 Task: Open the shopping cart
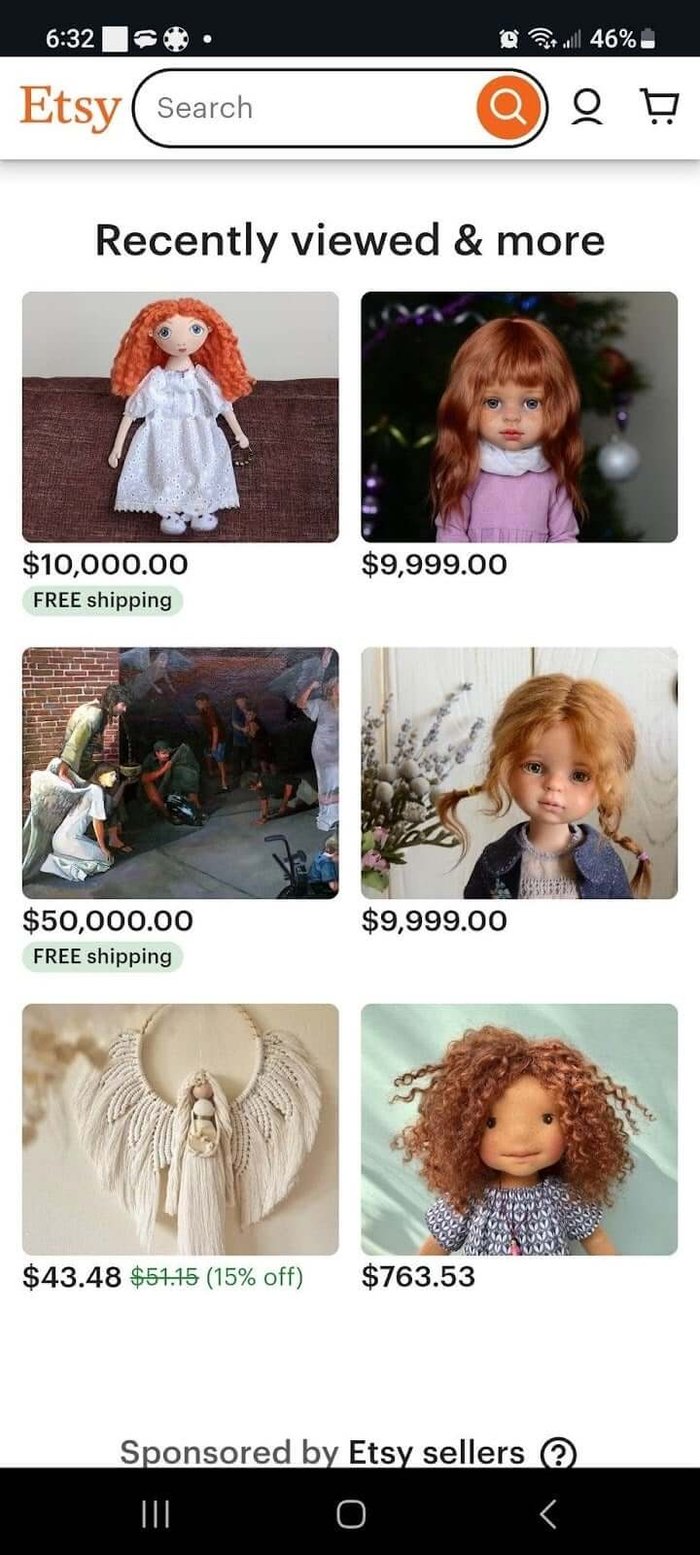(x=657, y=108)
